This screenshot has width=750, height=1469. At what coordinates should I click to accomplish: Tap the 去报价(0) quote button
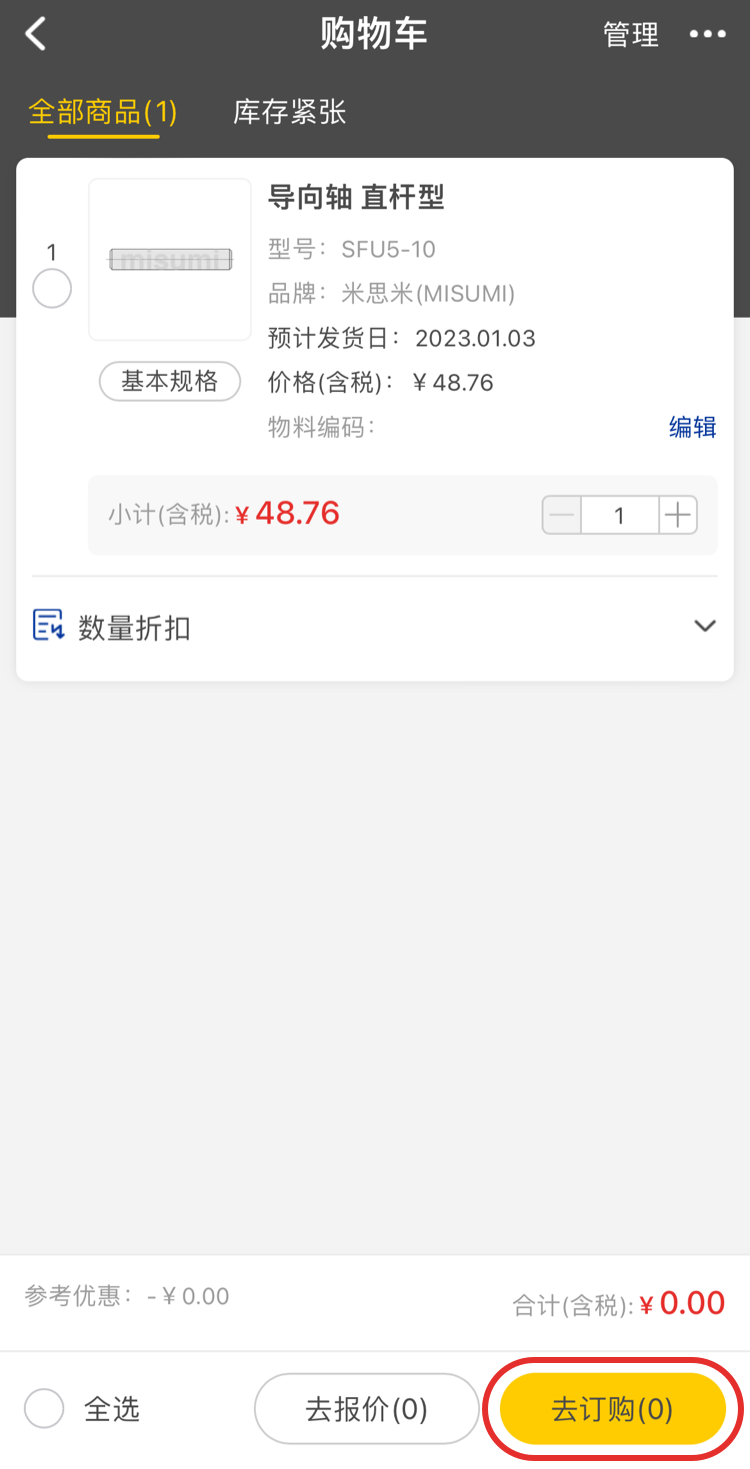367,1410
